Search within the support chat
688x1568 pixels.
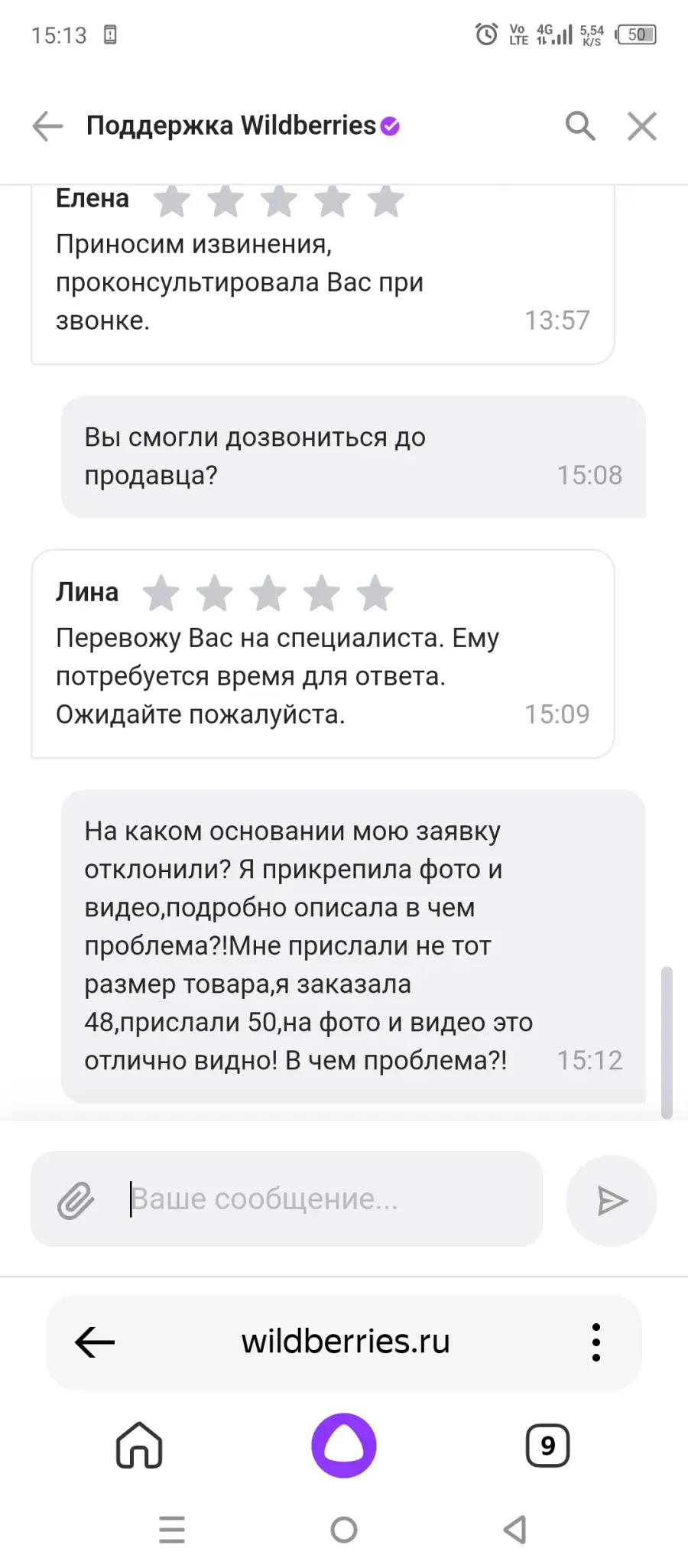pos(580,126)
